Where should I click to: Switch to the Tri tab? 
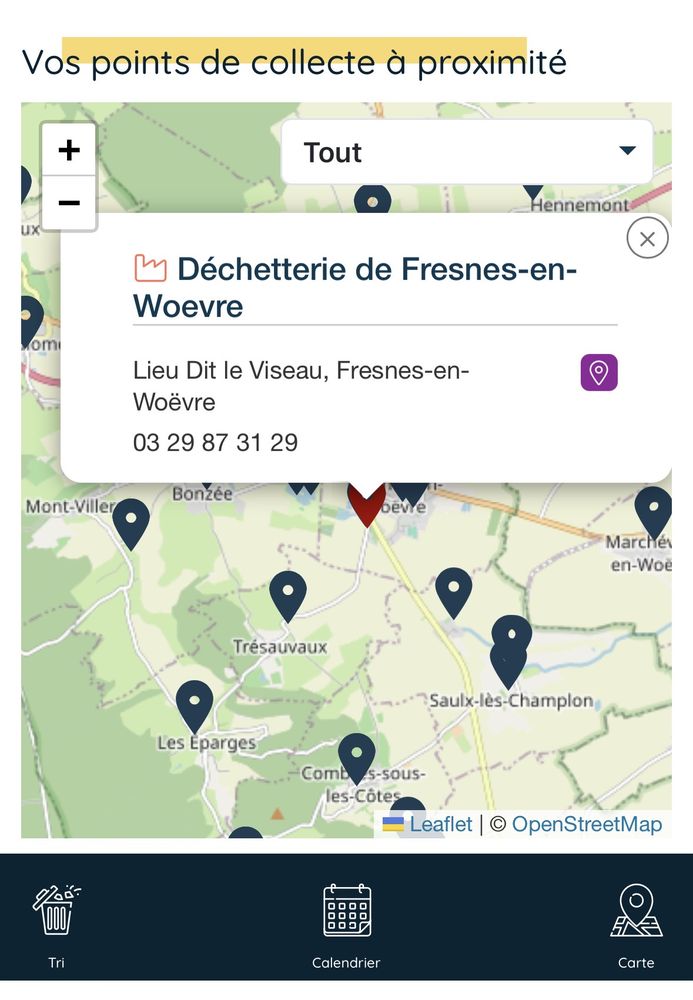(x=56, y=926)
